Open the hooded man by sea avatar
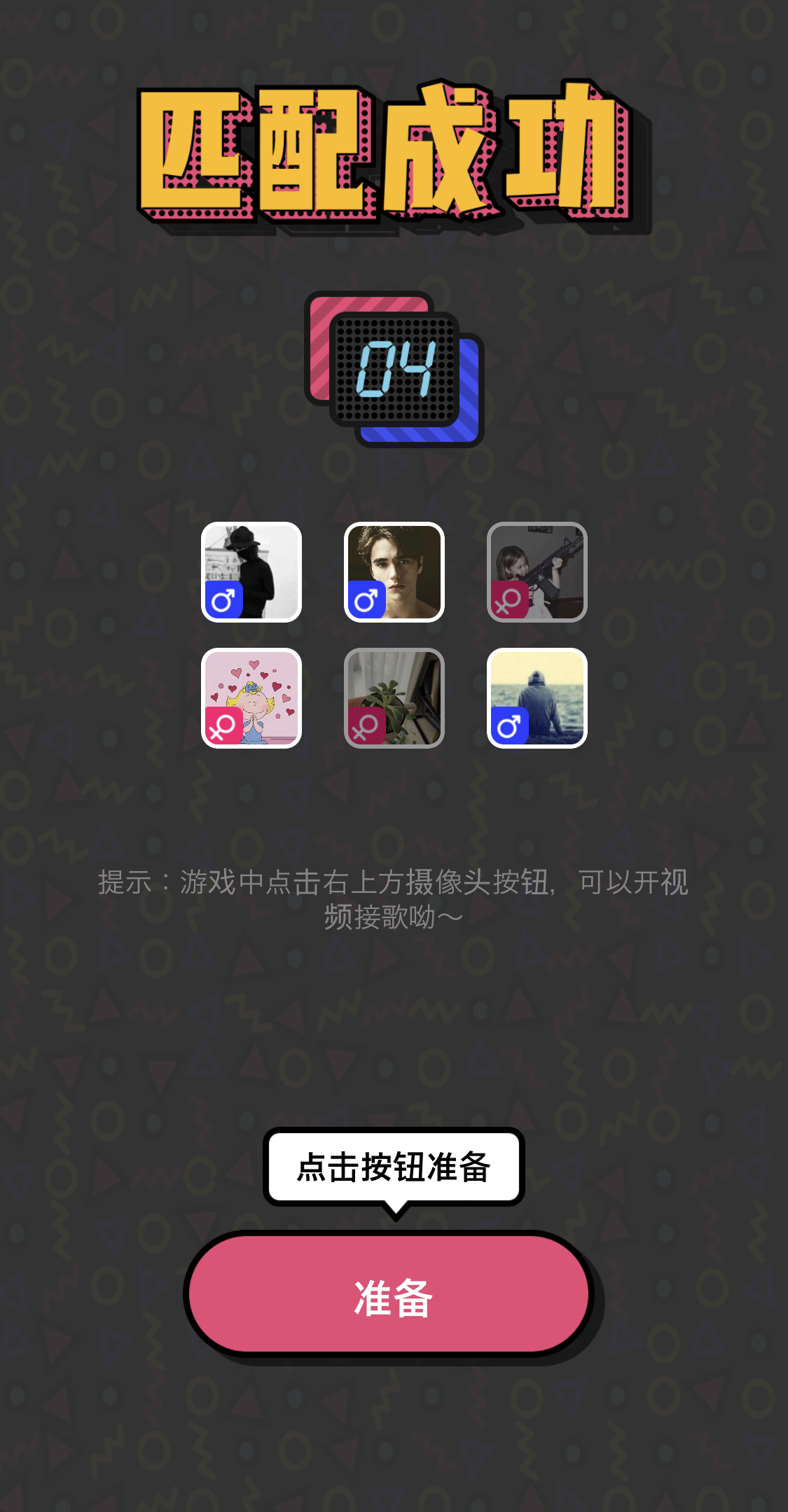This screenshot has width=788, height=1512. 537,698
